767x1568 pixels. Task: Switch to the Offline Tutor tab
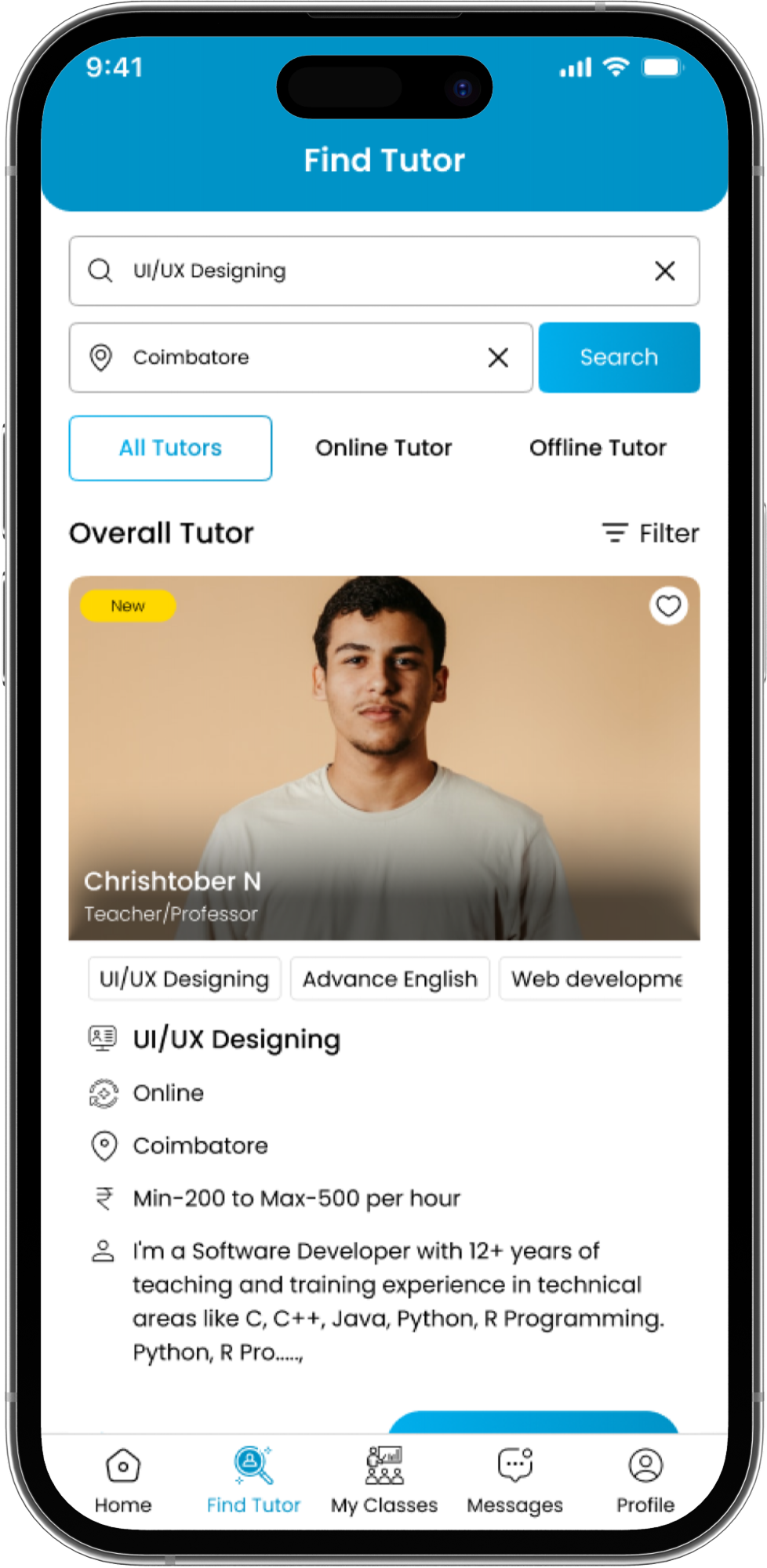(598, 448)
